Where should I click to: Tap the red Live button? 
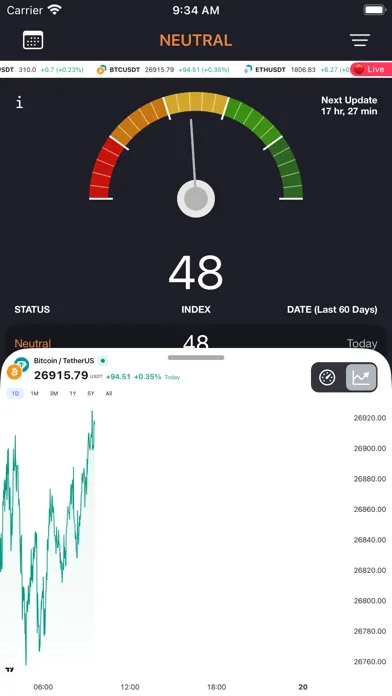371,69
